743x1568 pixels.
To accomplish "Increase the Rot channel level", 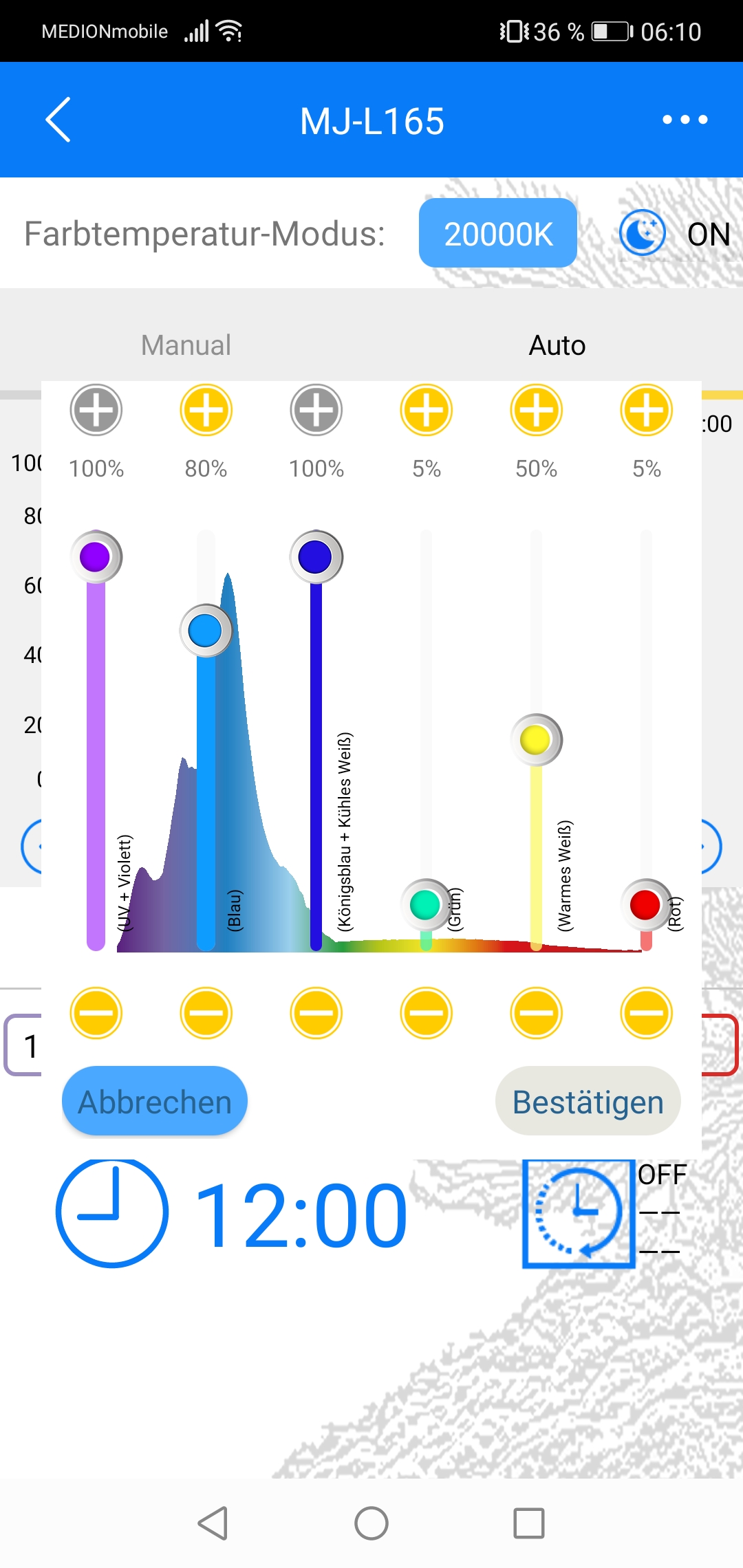I will tap(646, 411).
